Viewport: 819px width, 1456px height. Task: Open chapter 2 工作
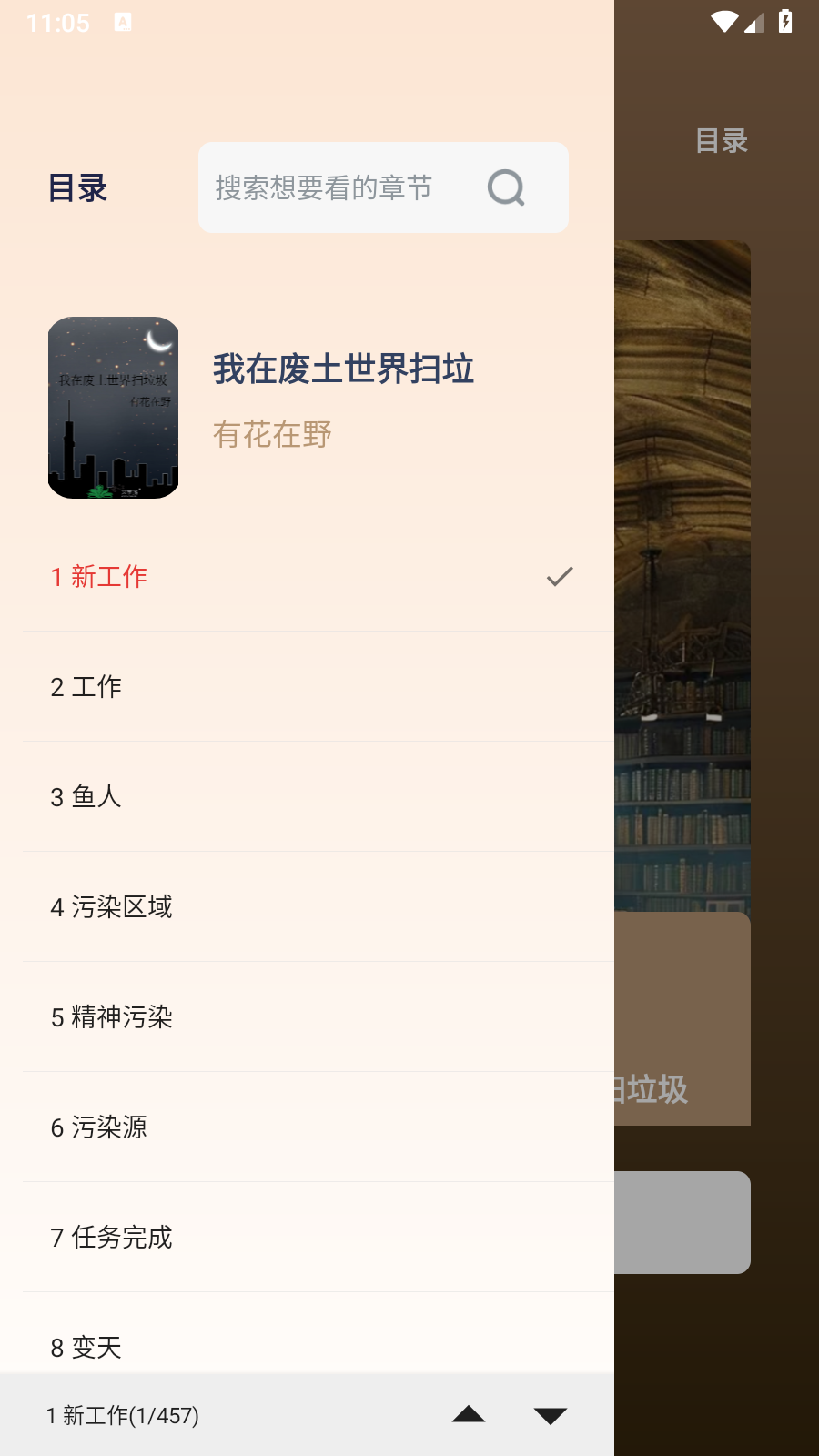click(86, 686)
